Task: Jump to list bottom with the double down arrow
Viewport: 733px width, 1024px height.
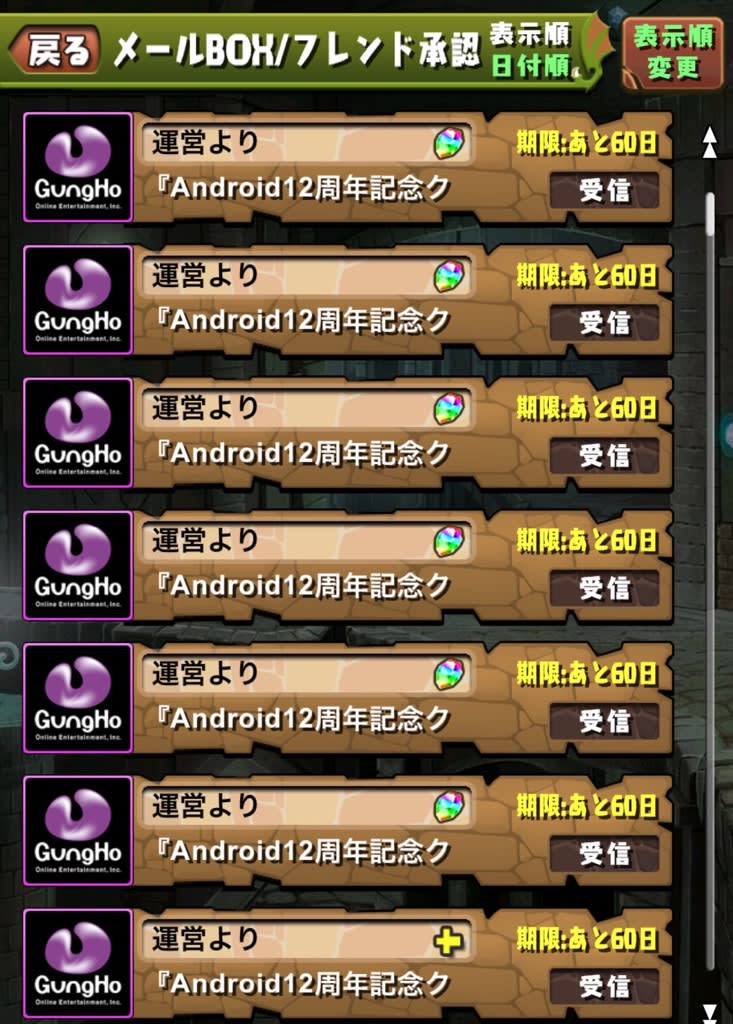Action: click(710, 1011)
